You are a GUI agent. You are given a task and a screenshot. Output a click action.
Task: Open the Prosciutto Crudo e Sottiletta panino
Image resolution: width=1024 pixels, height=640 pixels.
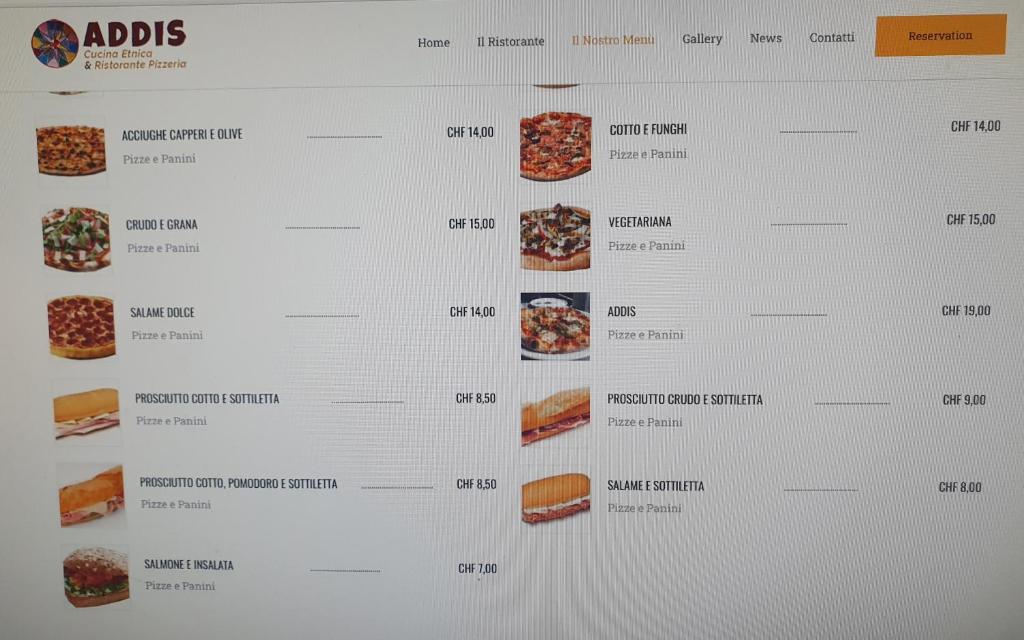pos(685,400)
